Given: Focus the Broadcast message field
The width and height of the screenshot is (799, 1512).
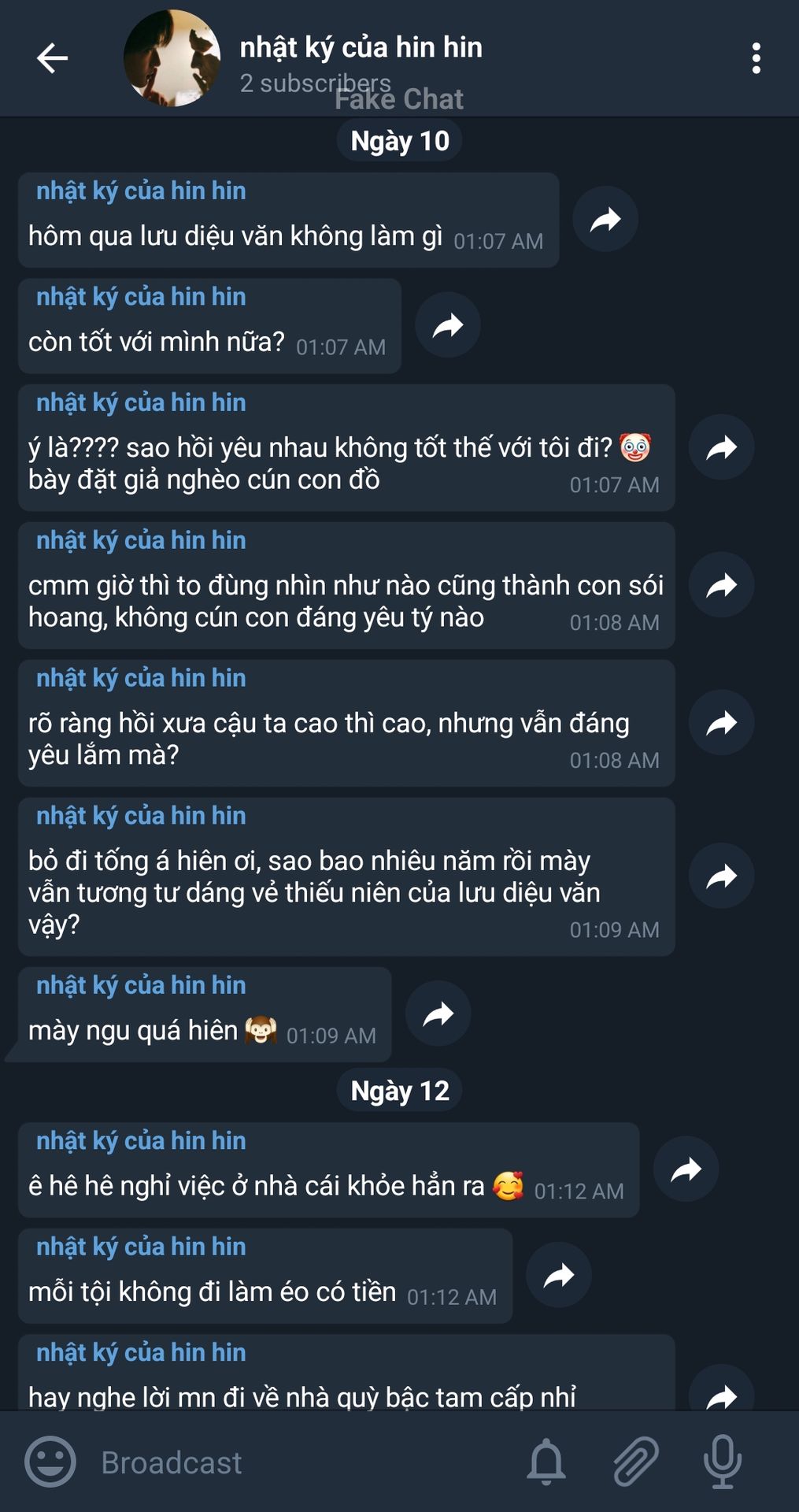Looking at the screenshot, I should pos(299,1462).
